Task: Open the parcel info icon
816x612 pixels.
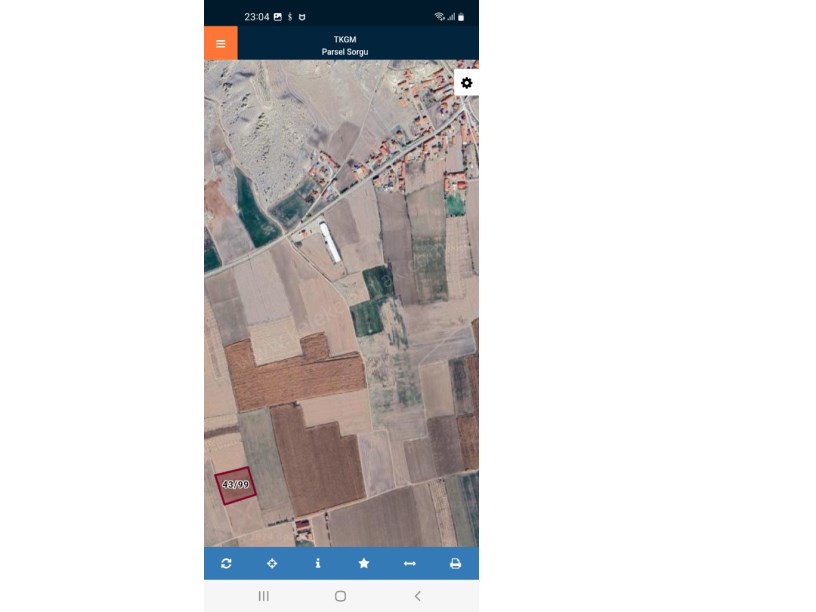Action: click(318, 563)
